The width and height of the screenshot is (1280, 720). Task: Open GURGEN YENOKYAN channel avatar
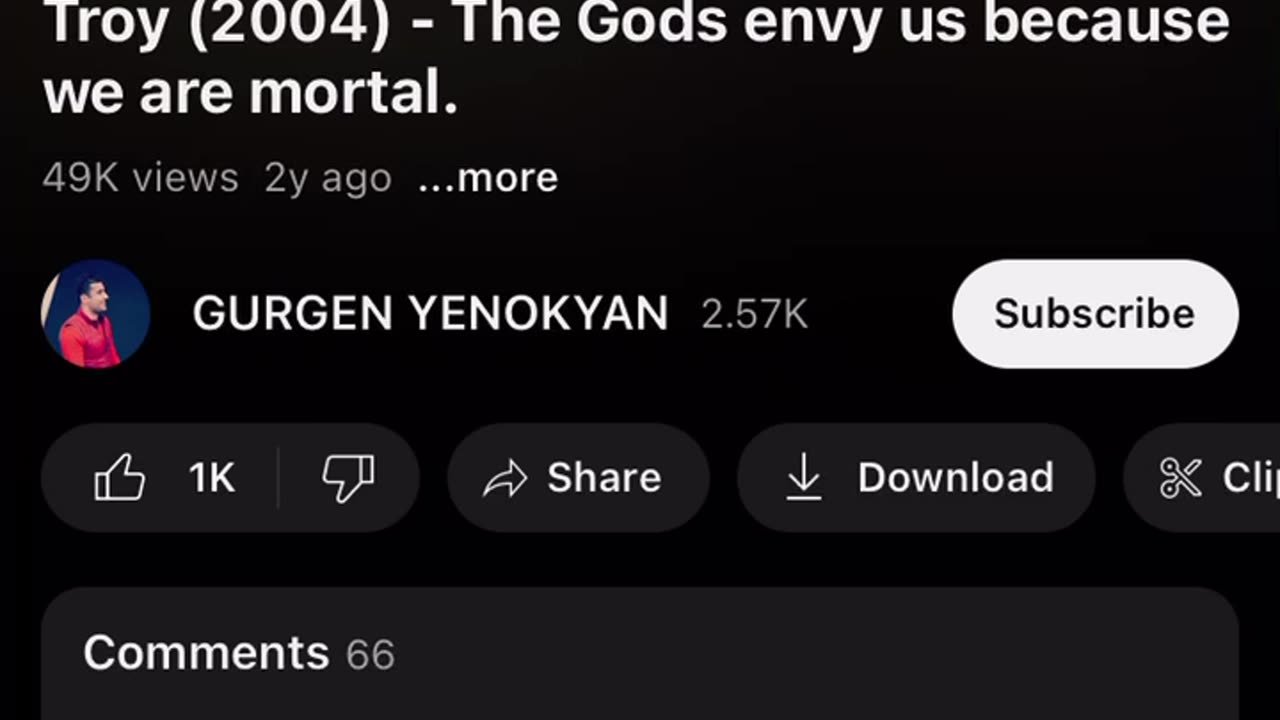(x=95, y=314)
